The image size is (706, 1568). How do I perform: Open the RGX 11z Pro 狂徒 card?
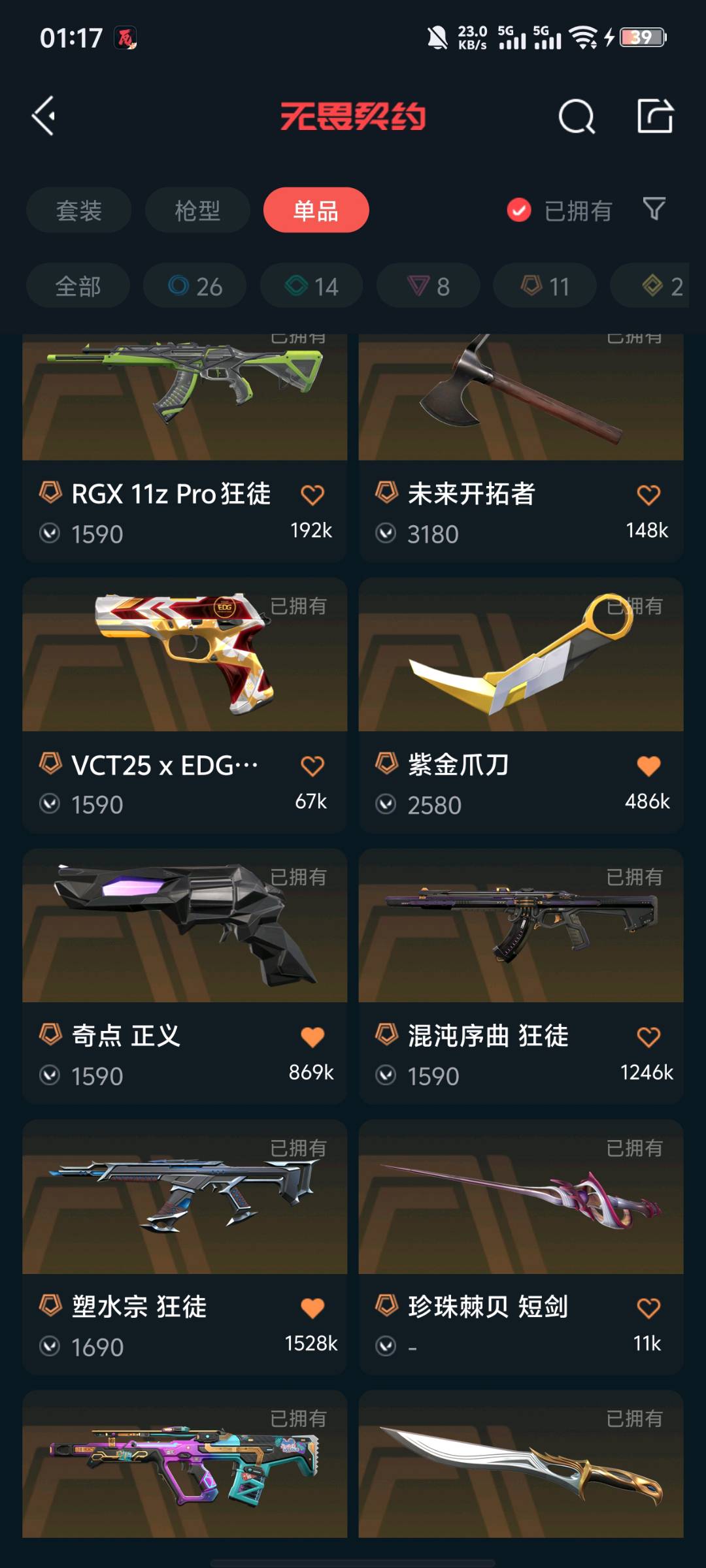coord(184,444)
